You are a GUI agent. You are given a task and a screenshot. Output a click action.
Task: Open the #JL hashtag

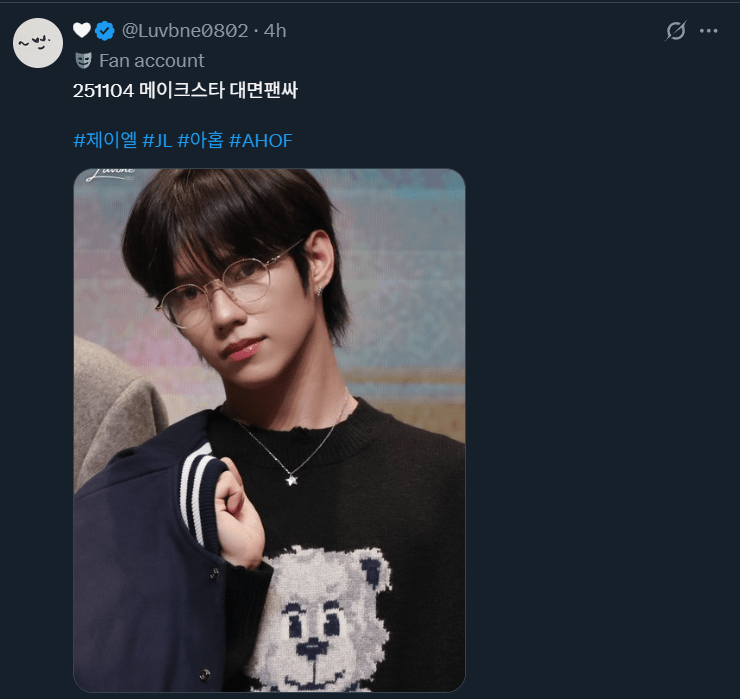(157, 140)
